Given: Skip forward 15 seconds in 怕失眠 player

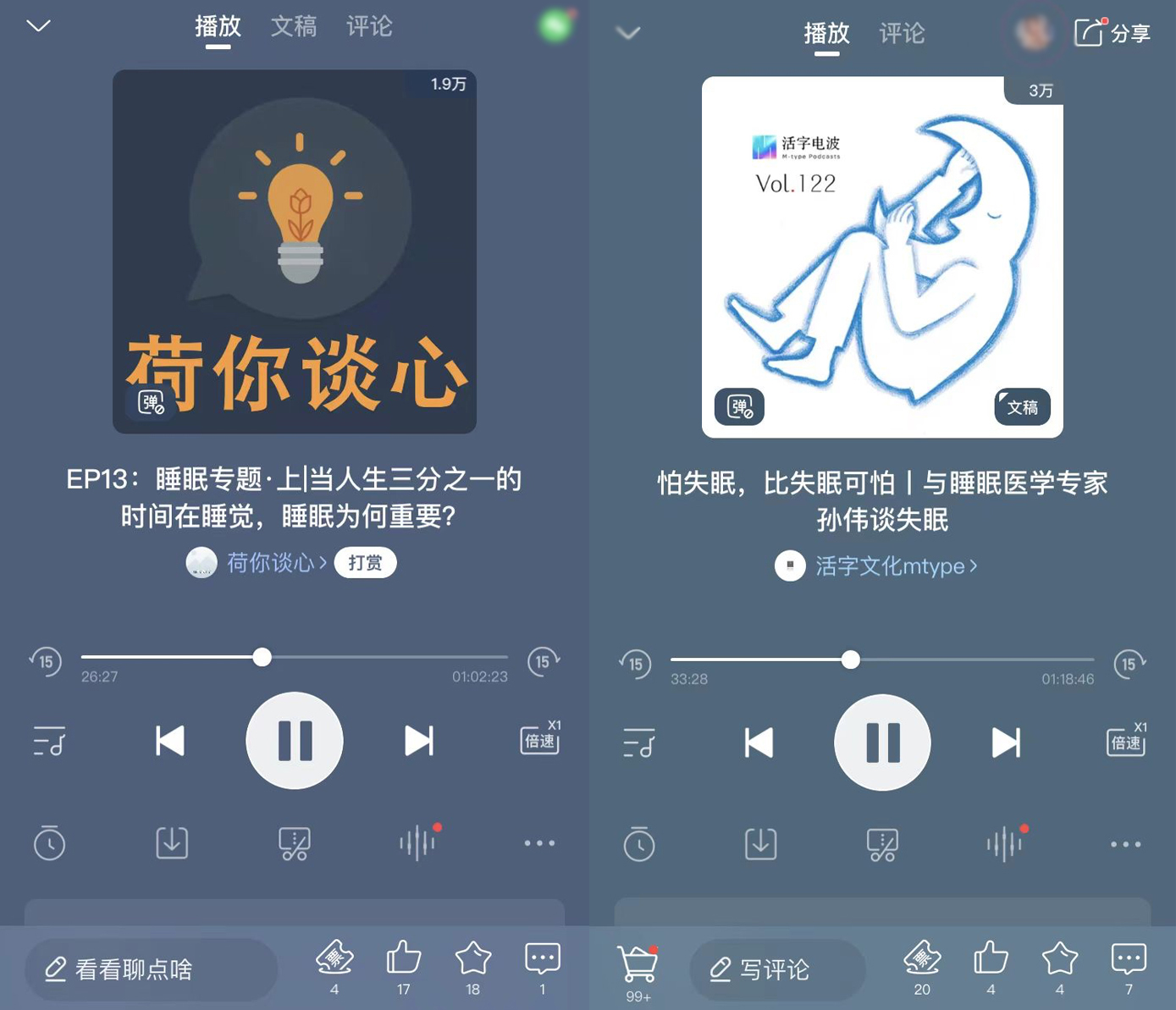Looking at the screenshot, I should coord(1129,664).
